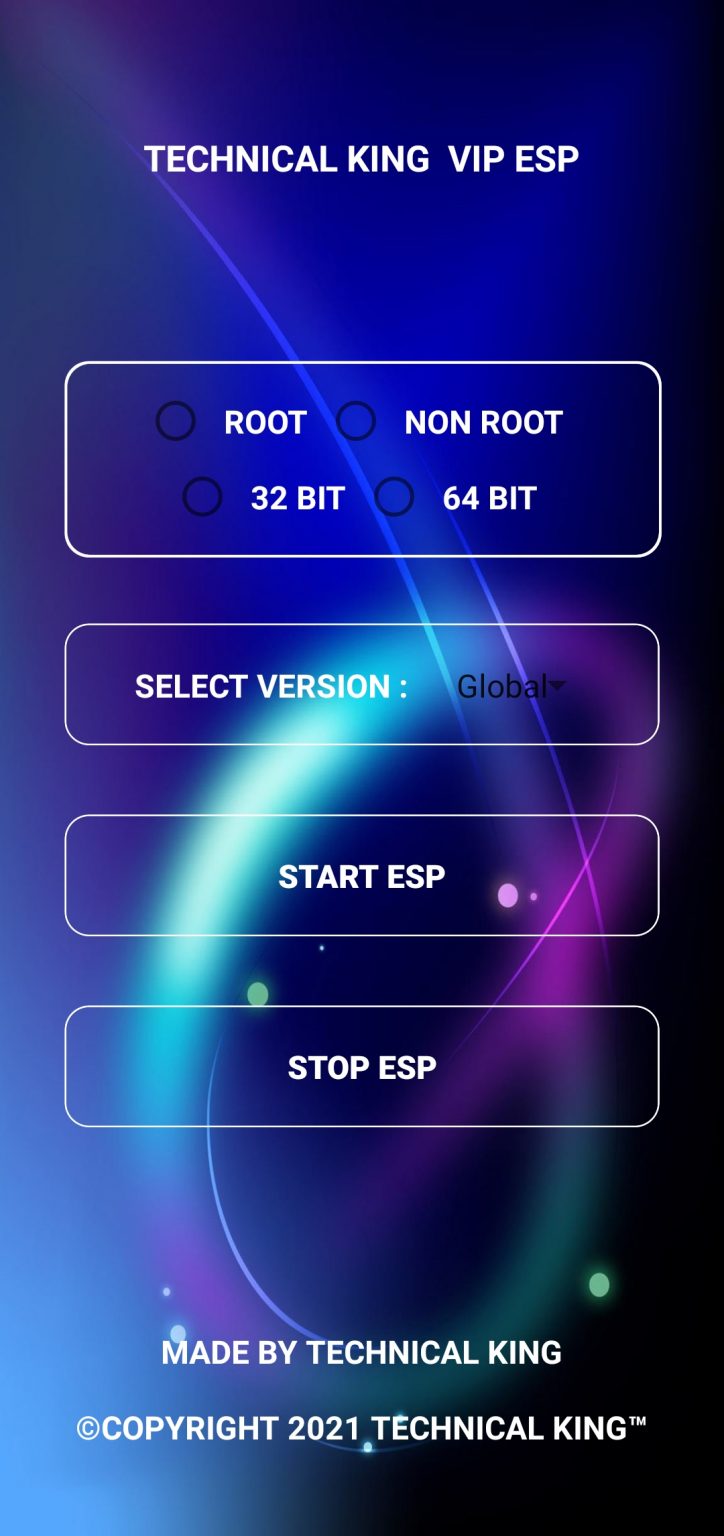Open the Global version dropdown
The image size is (724, 1536).
[511, 686]
